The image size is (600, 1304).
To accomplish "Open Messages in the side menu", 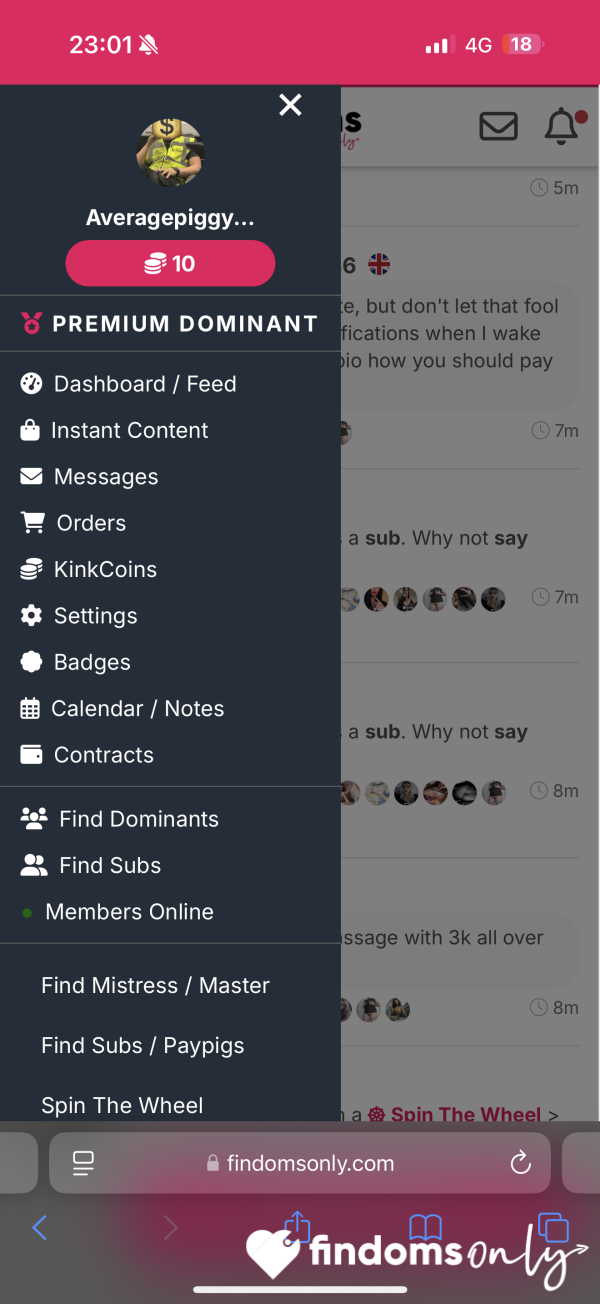I will point(89,477).
